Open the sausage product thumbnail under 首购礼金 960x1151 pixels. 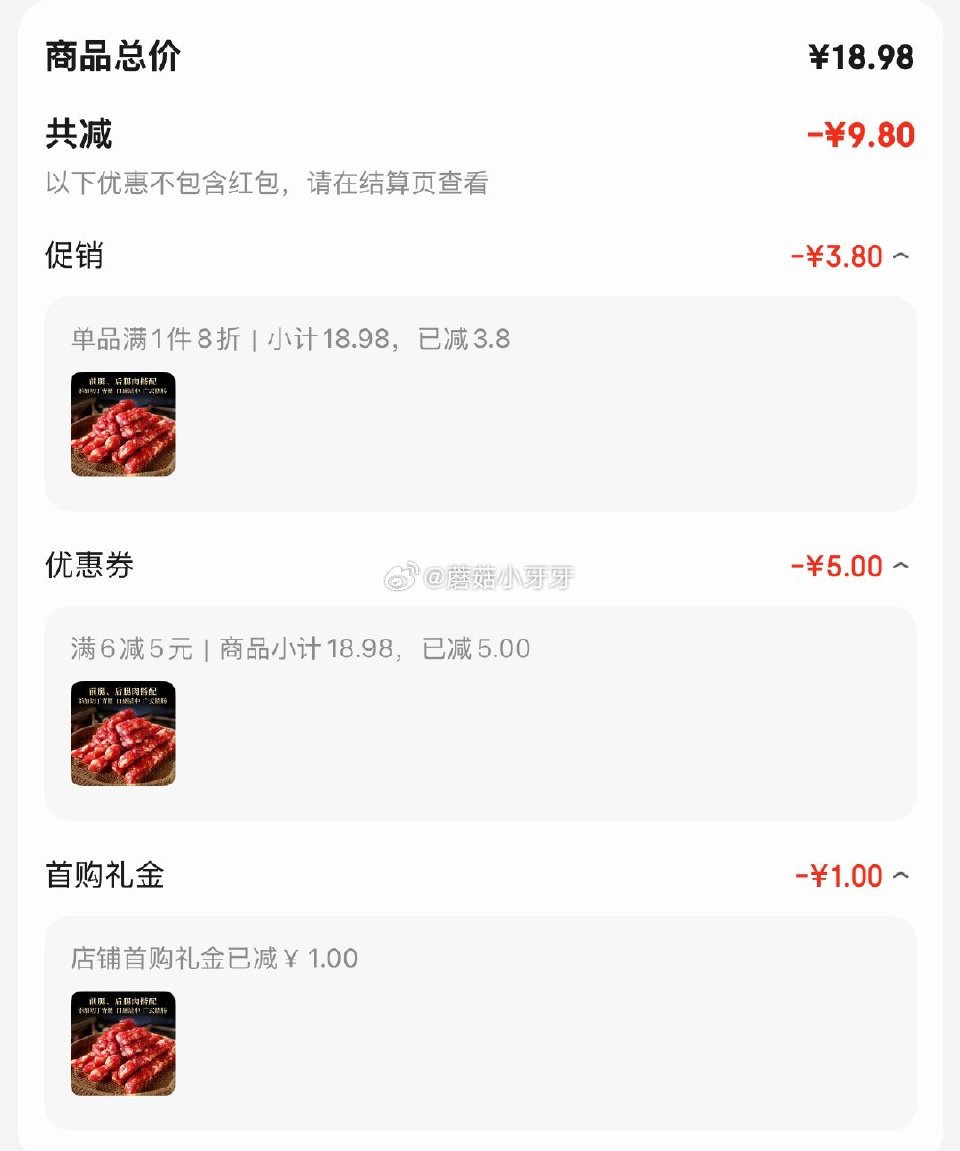pyautogui.click(x=122, y=1044)
